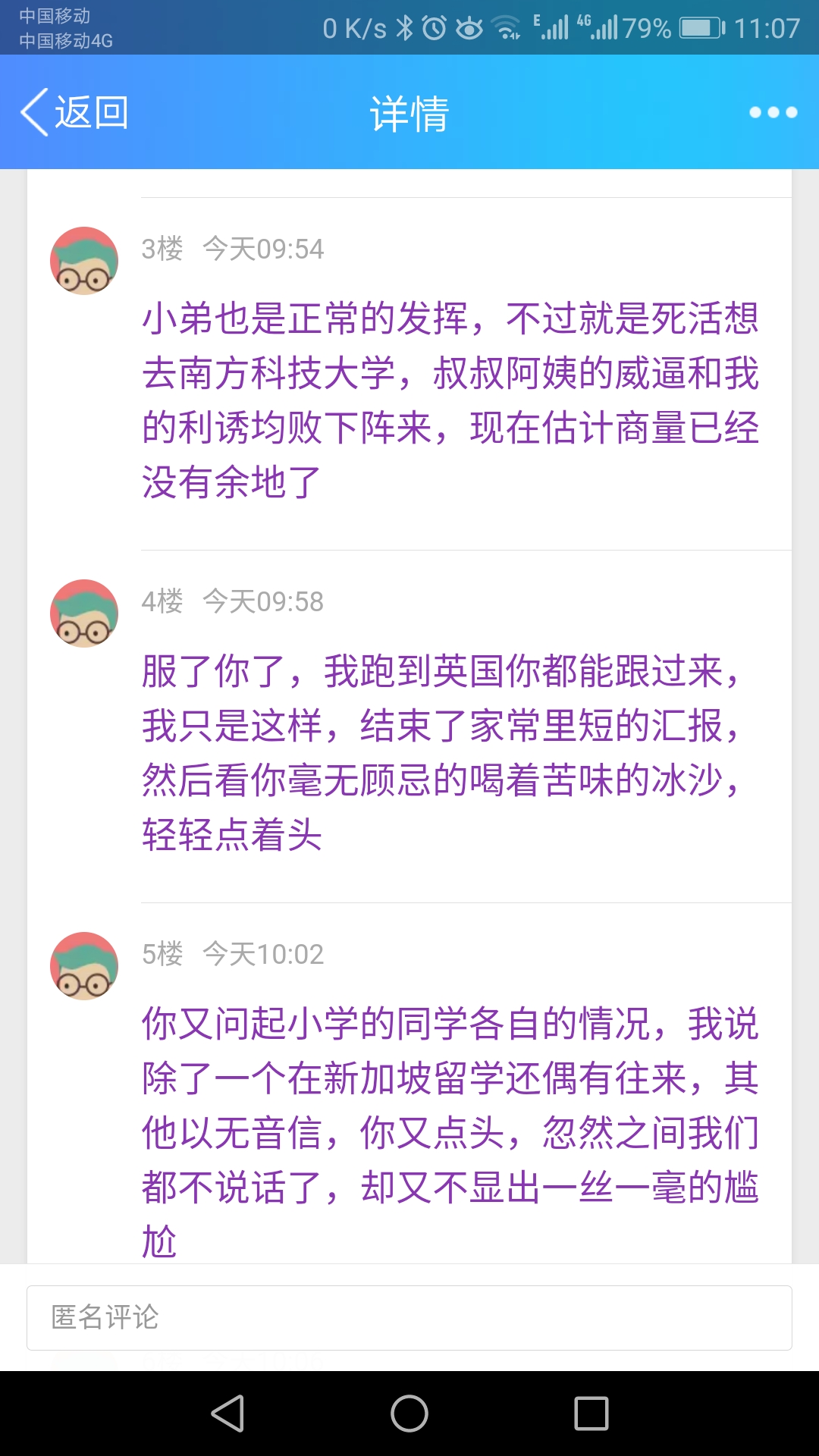Focus the 匿名评论 comment input field

pos(409,1317)
